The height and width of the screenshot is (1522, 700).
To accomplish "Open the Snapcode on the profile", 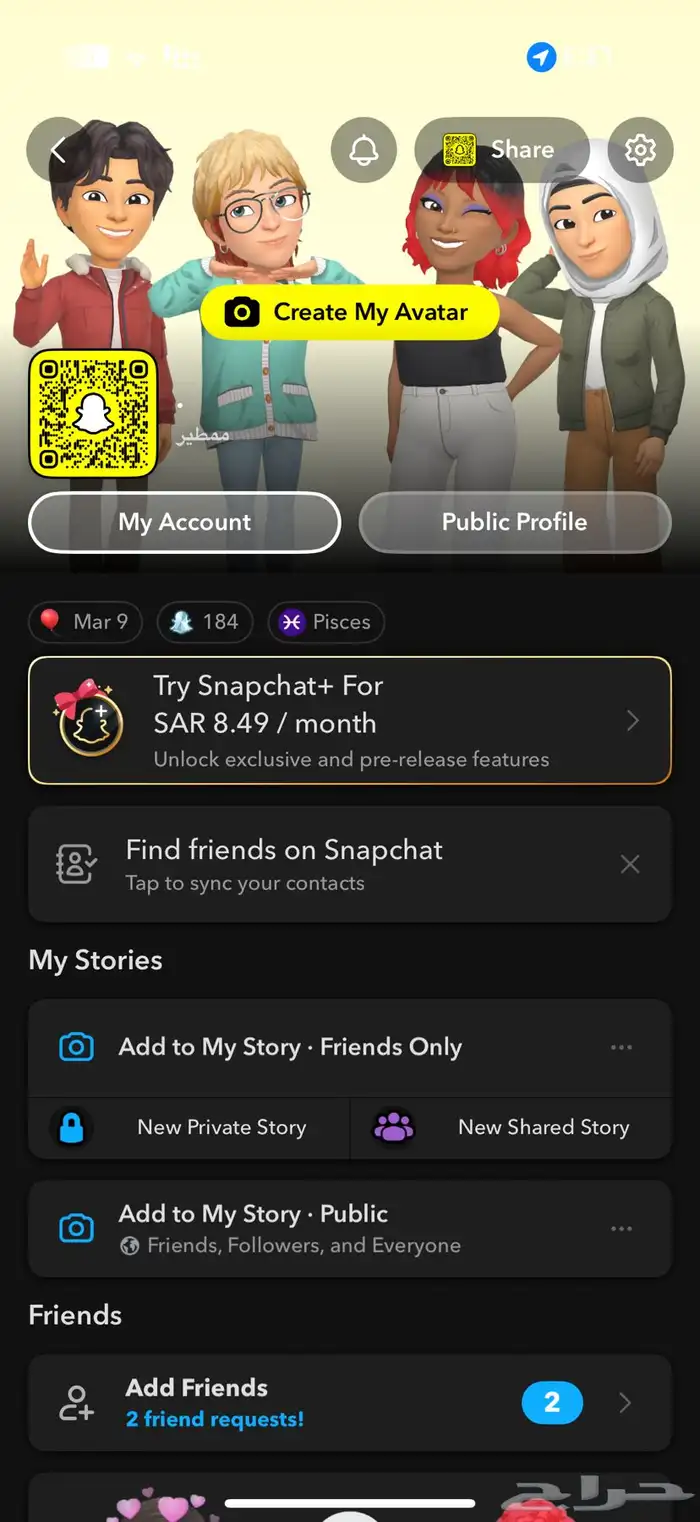I will coord(93,413).
